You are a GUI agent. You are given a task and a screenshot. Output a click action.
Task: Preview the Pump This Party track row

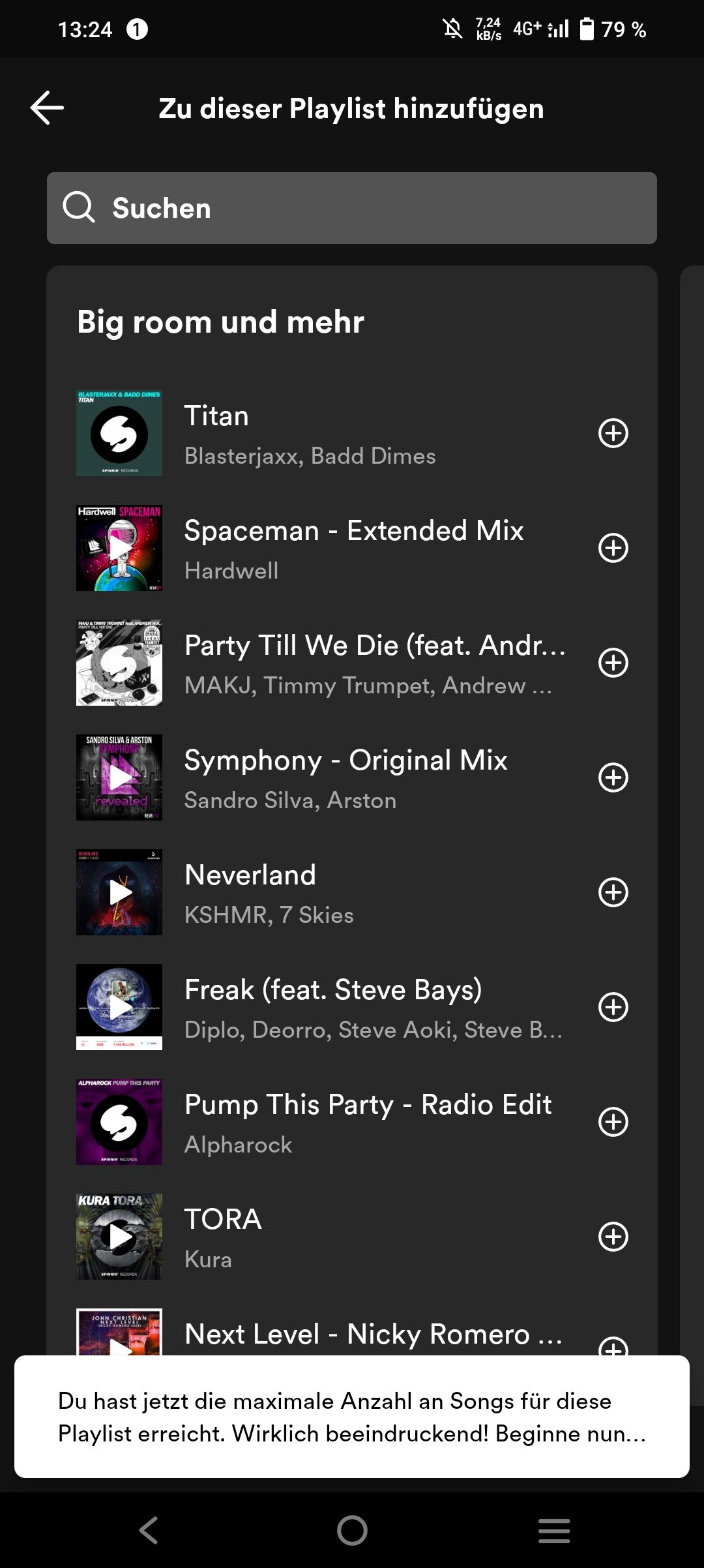coord(119,1122)
